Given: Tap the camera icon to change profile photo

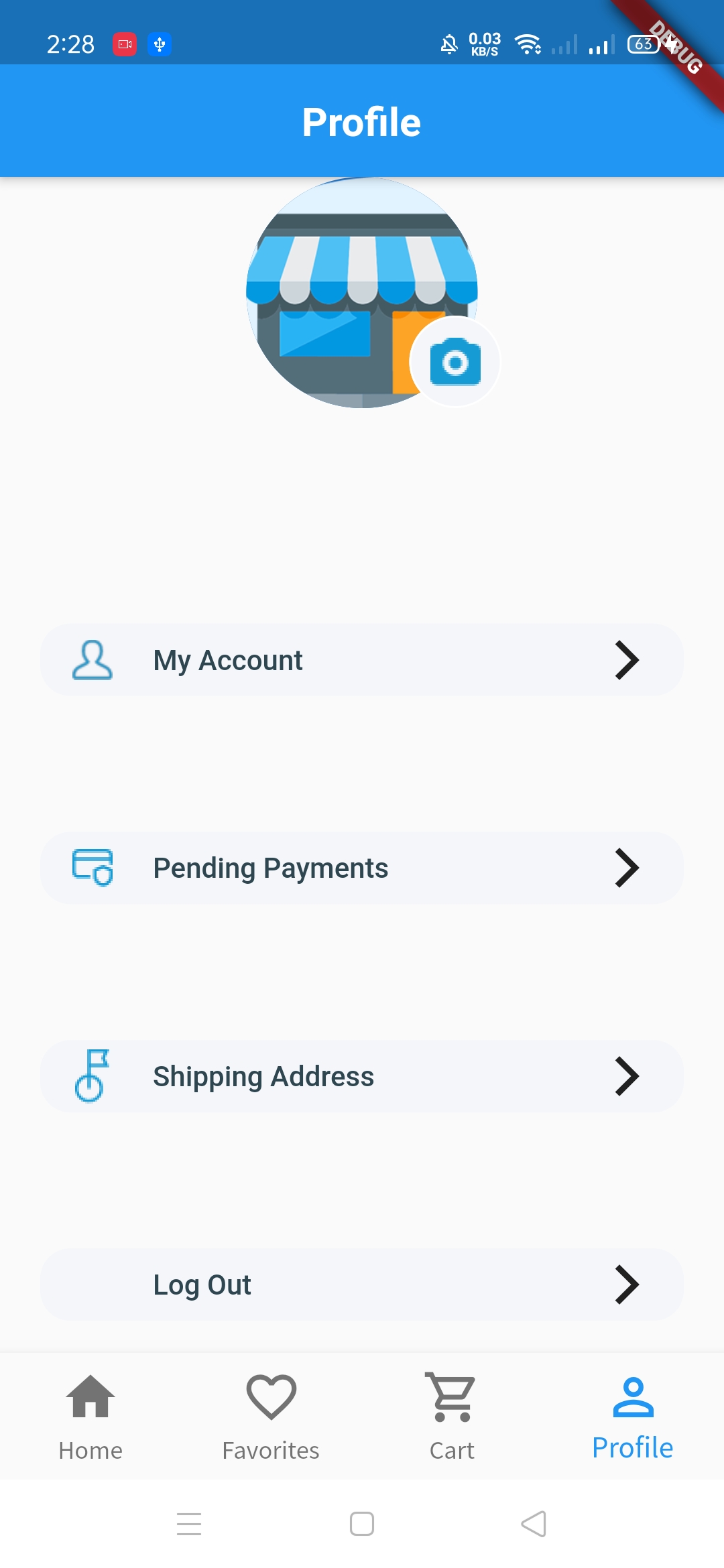Looking at the screenshot, I should (x=454, y=361).
